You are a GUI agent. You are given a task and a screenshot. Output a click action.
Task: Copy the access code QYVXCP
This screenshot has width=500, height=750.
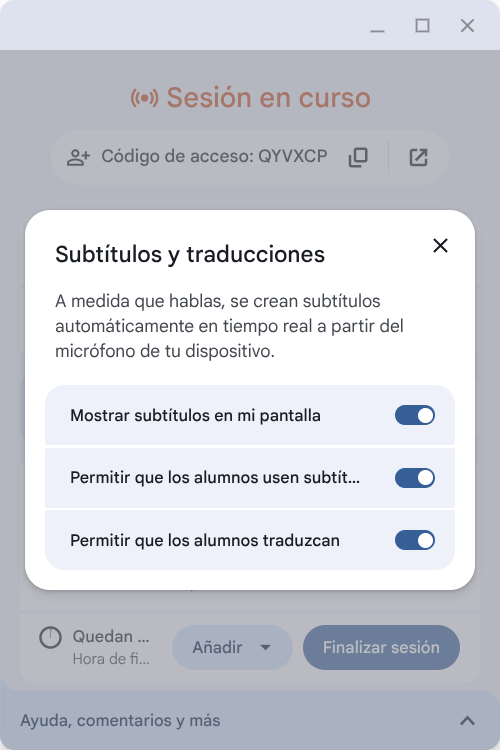tap(358, 157)
